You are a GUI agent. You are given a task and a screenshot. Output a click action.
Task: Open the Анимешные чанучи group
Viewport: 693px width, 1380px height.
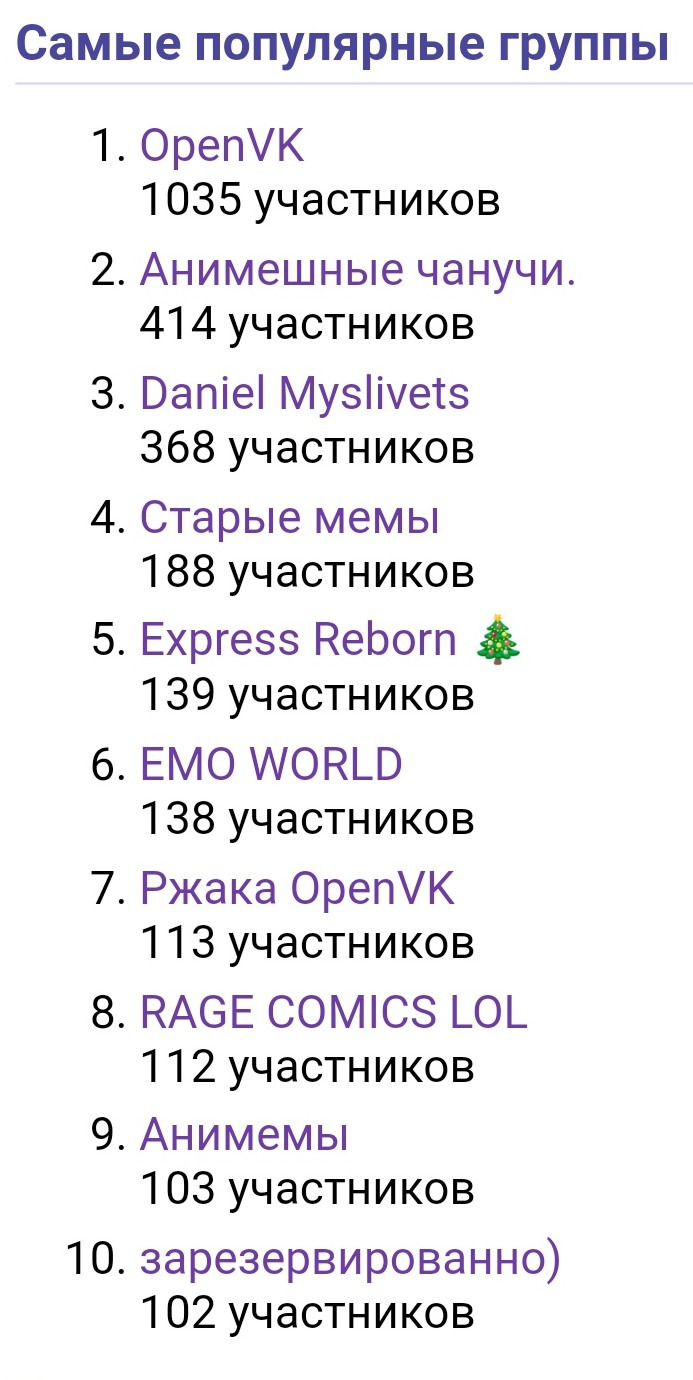(x=357, y=270)
